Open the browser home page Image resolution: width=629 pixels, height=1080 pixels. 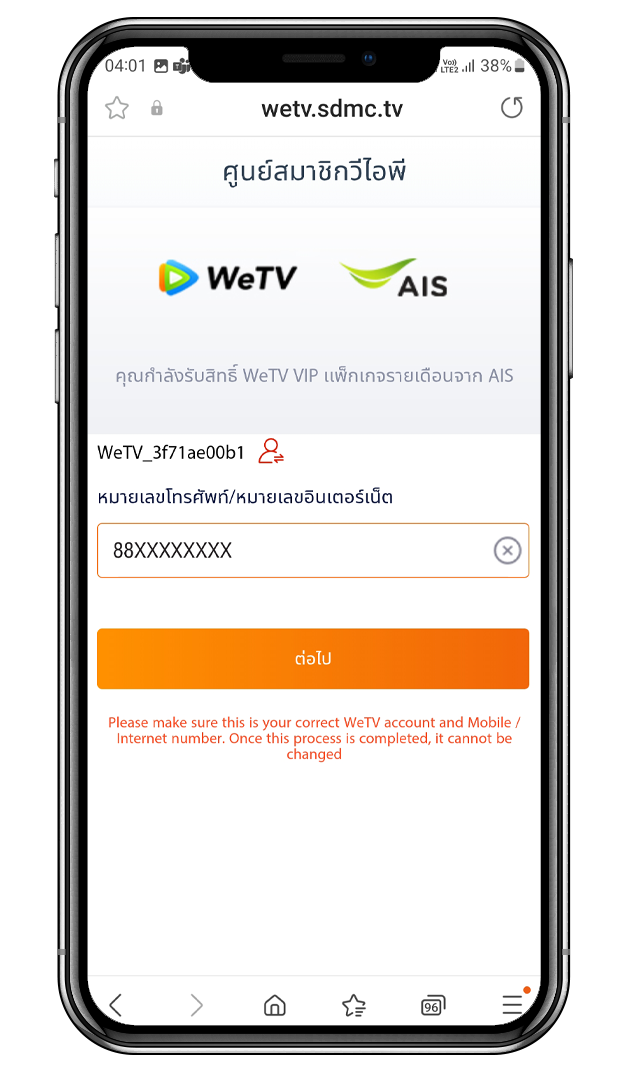point(274,1005)
